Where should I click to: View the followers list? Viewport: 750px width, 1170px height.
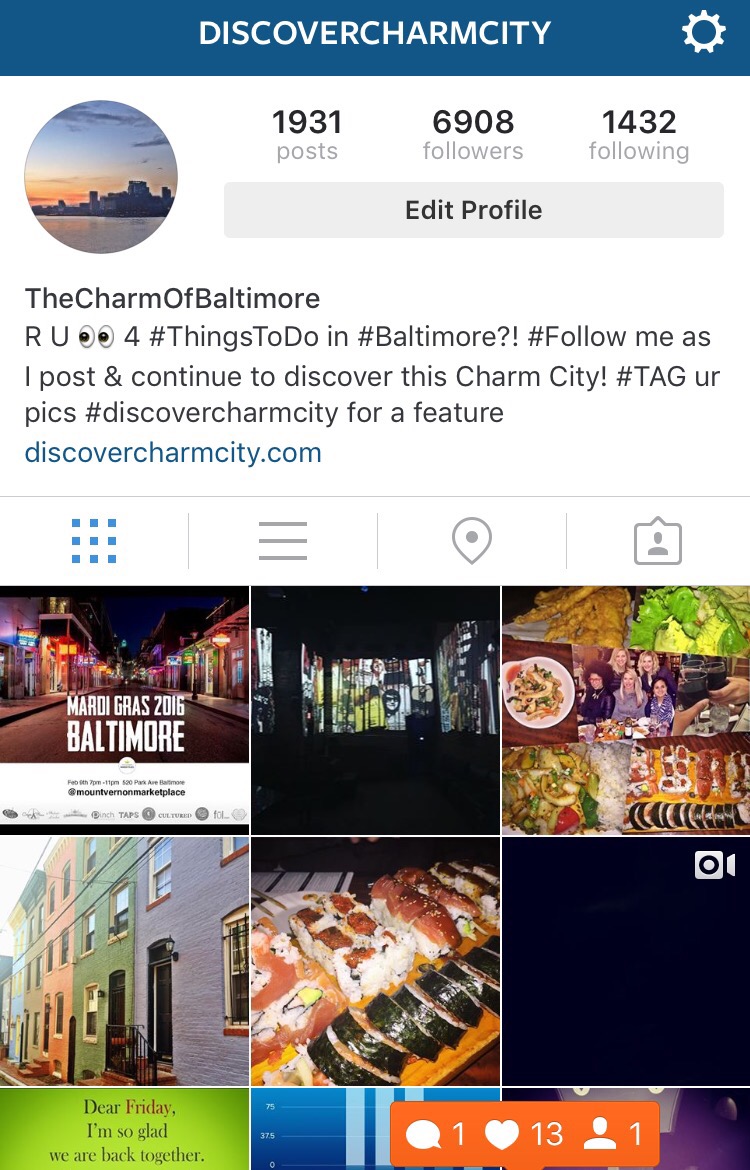coord(473,135)
